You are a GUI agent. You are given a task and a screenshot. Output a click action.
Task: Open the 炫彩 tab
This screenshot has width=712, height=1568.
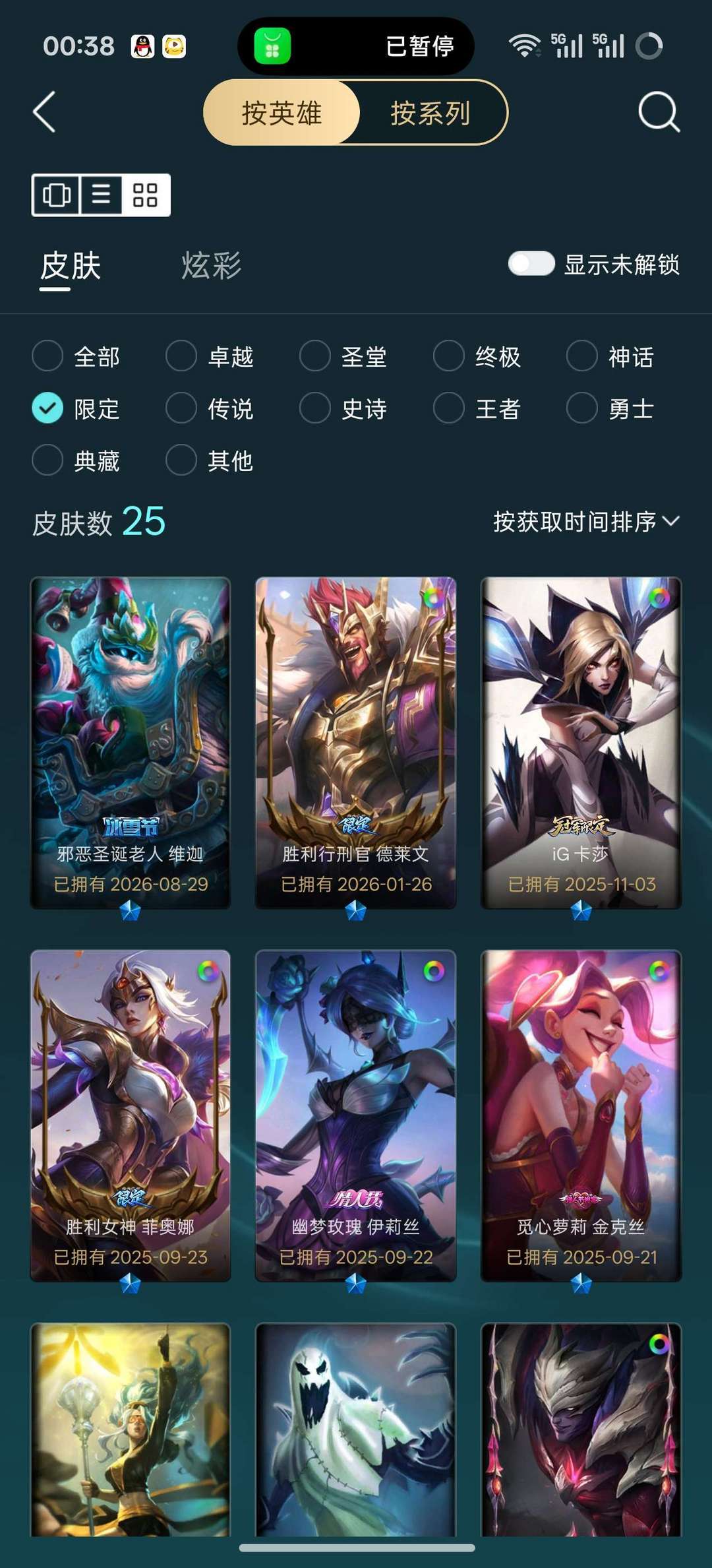[x=211, y=266]
